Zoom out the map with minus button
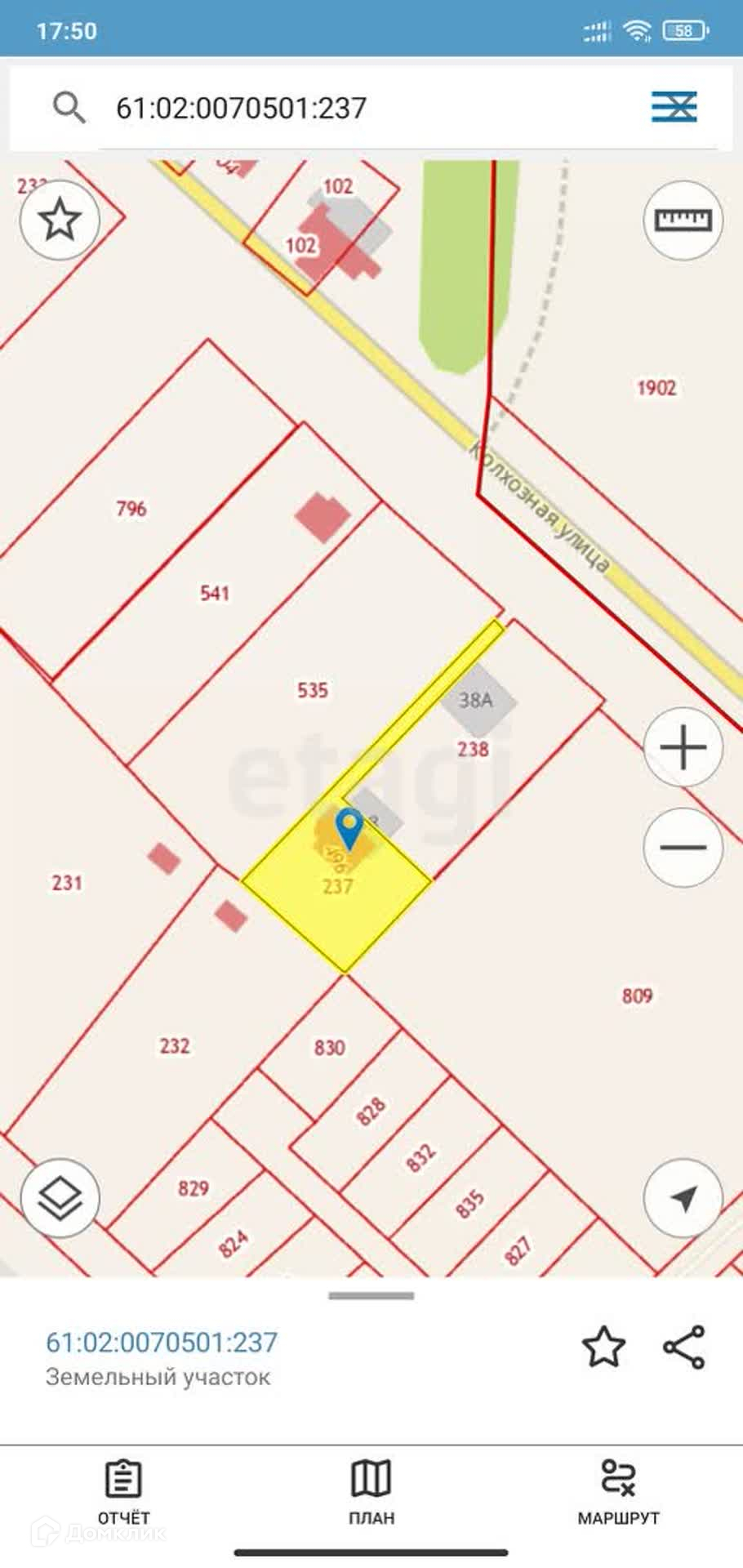This screenshot has height=1568, width=743. [683, 847]
